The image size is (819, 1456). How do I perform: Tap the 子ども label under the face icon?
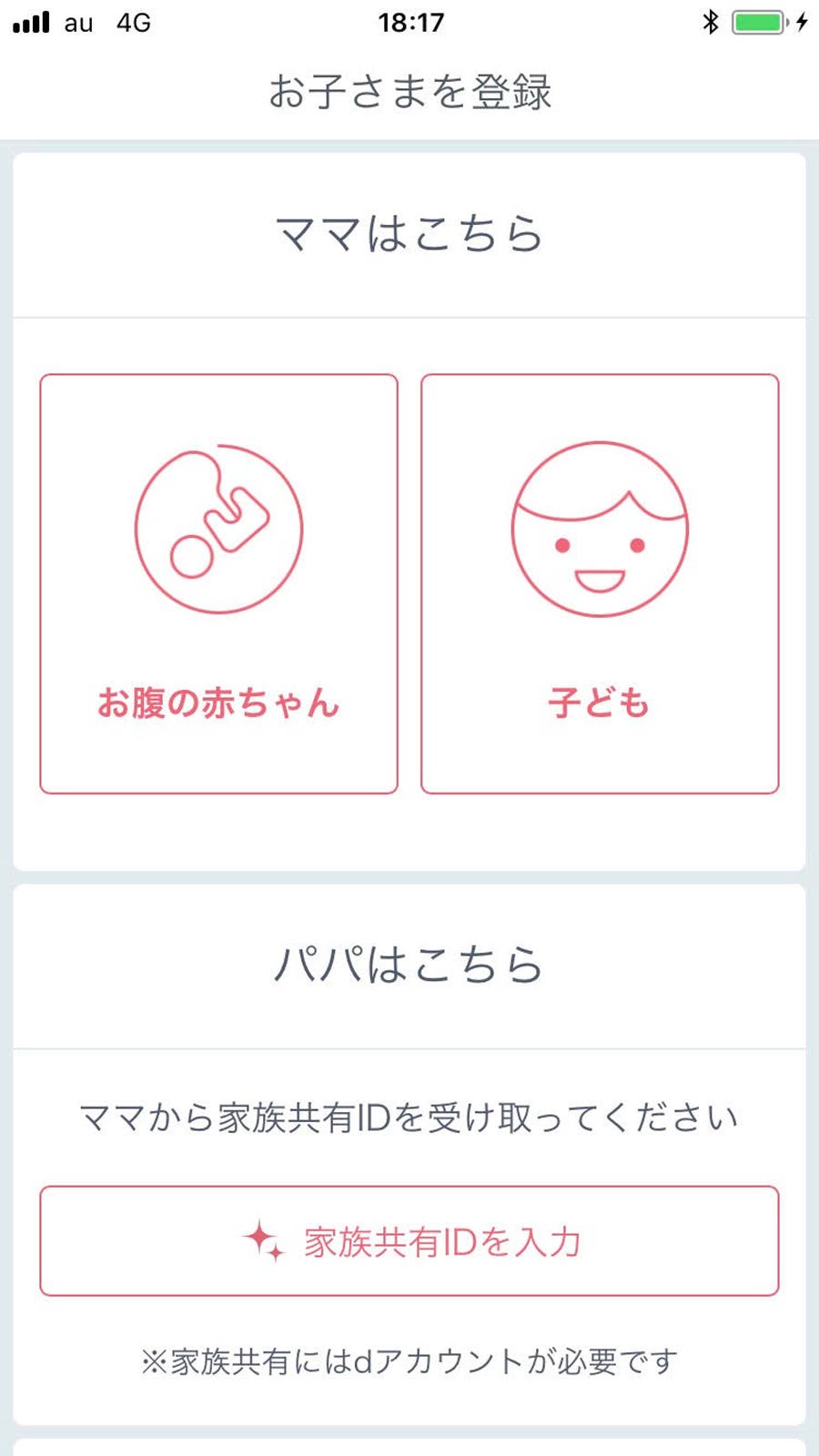coord(599,702)
